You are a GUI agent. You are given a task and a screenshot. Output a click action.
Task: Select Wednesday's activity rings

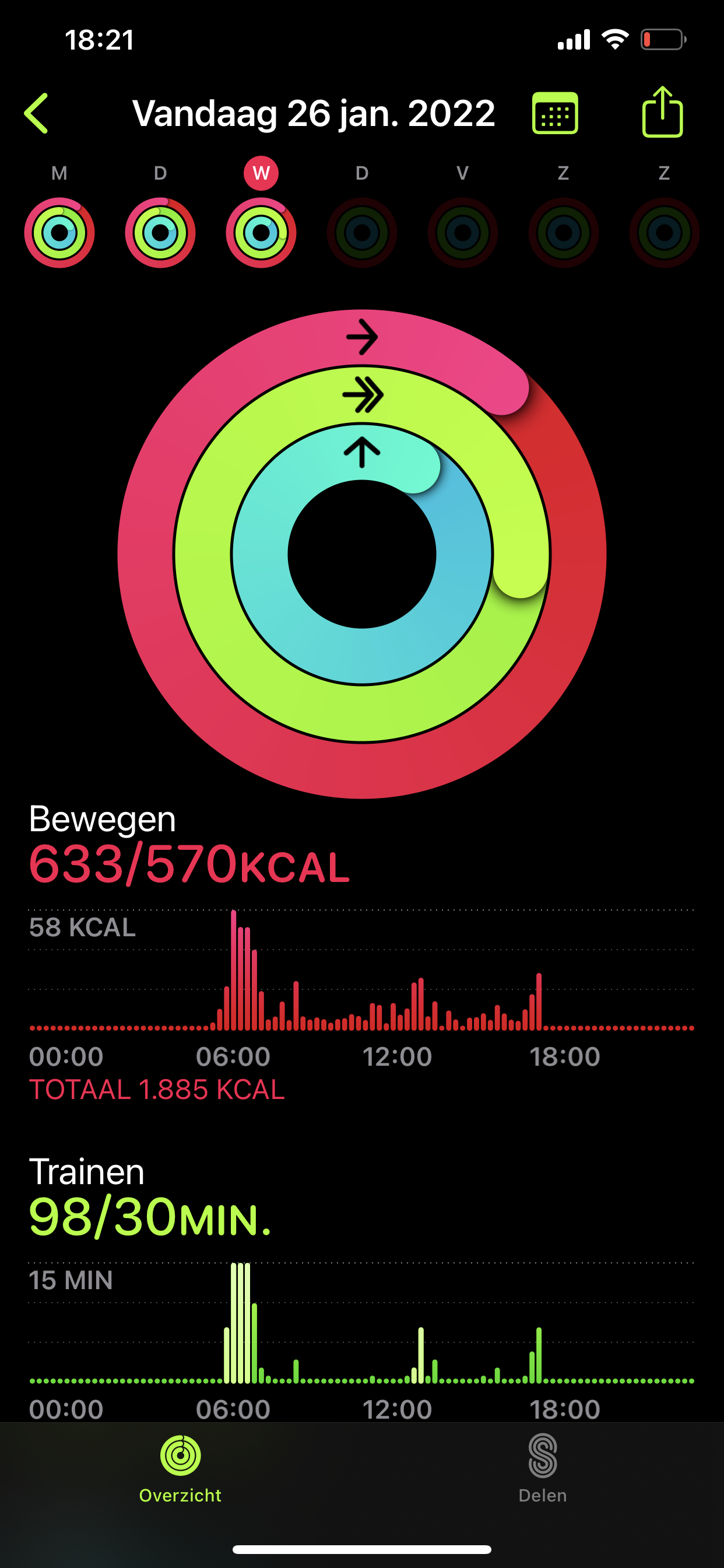(261, 232)
